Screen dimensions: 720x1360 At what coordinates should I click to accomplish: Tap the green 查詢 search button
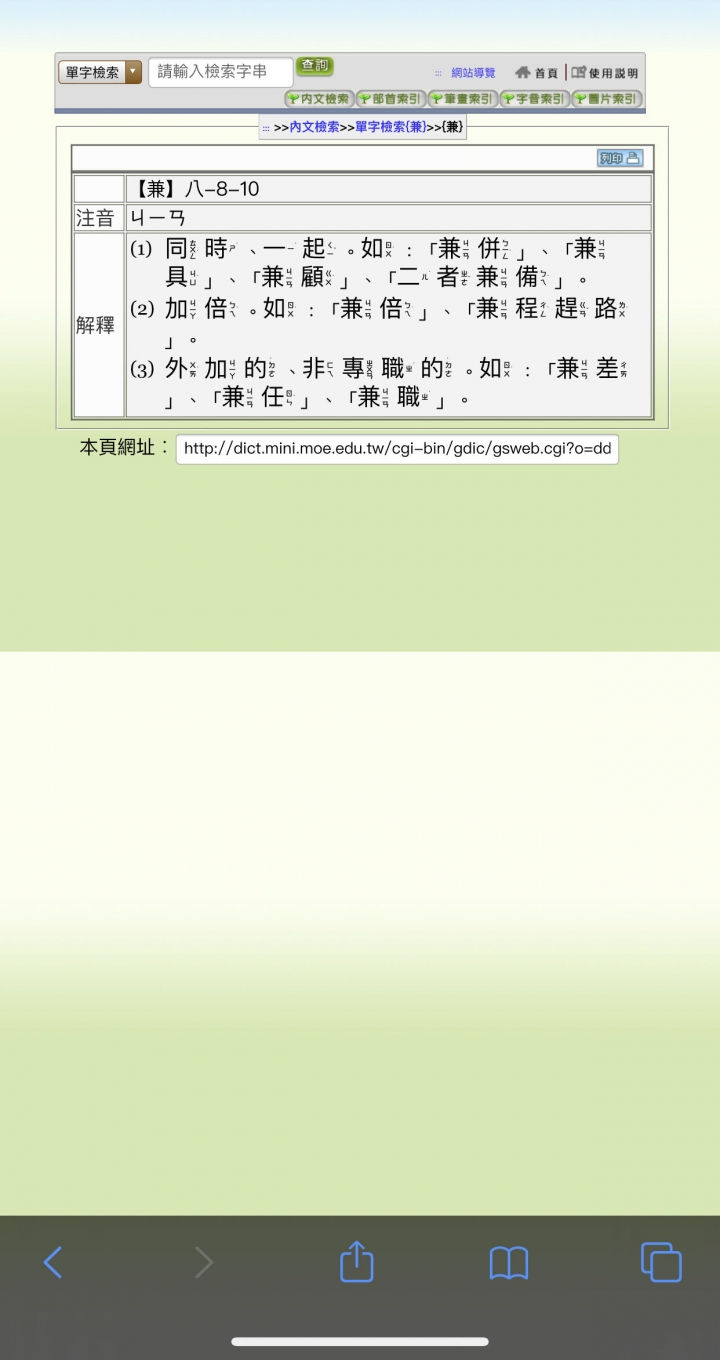(x=315, y=66)
